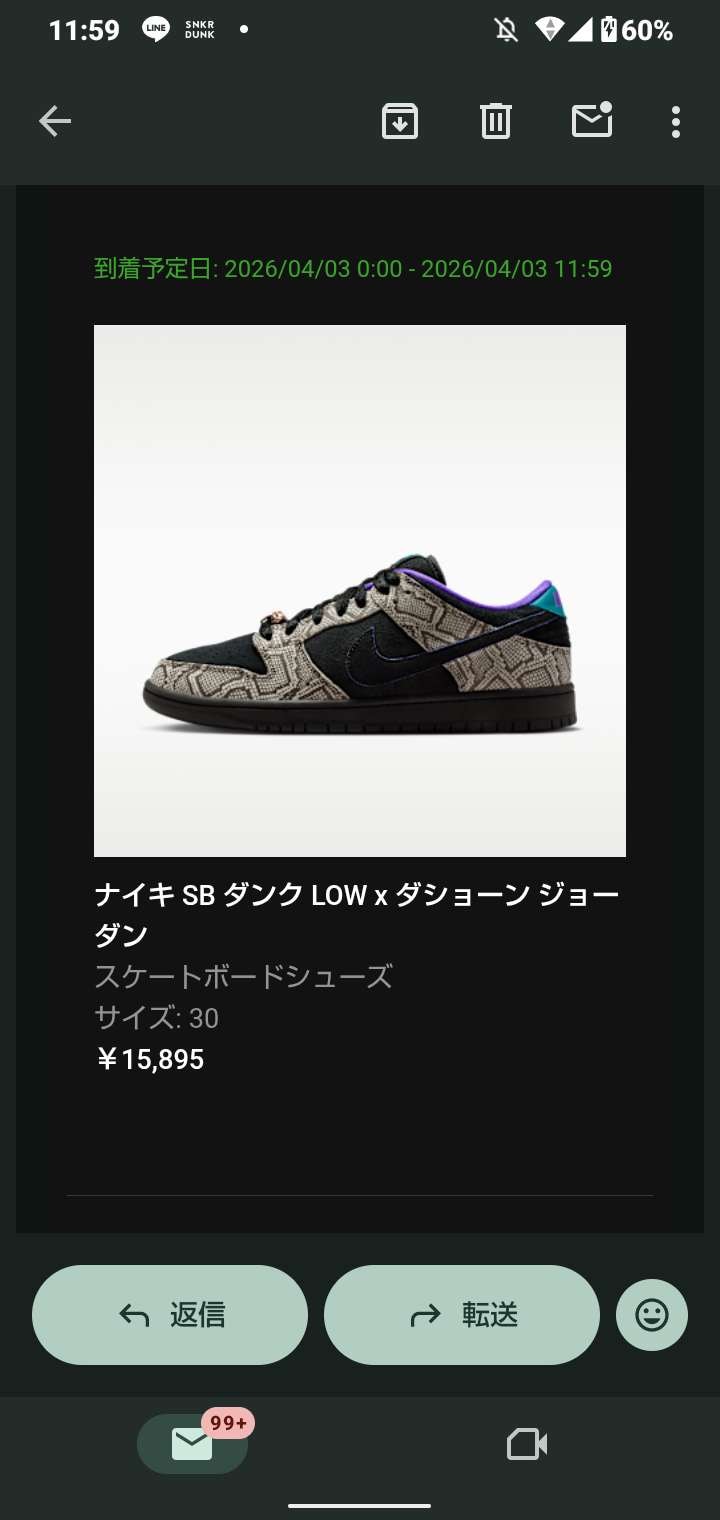Forward the email using 転送
The width and height of the screenshot is (720, 1520).
[x=462, y=1315]
